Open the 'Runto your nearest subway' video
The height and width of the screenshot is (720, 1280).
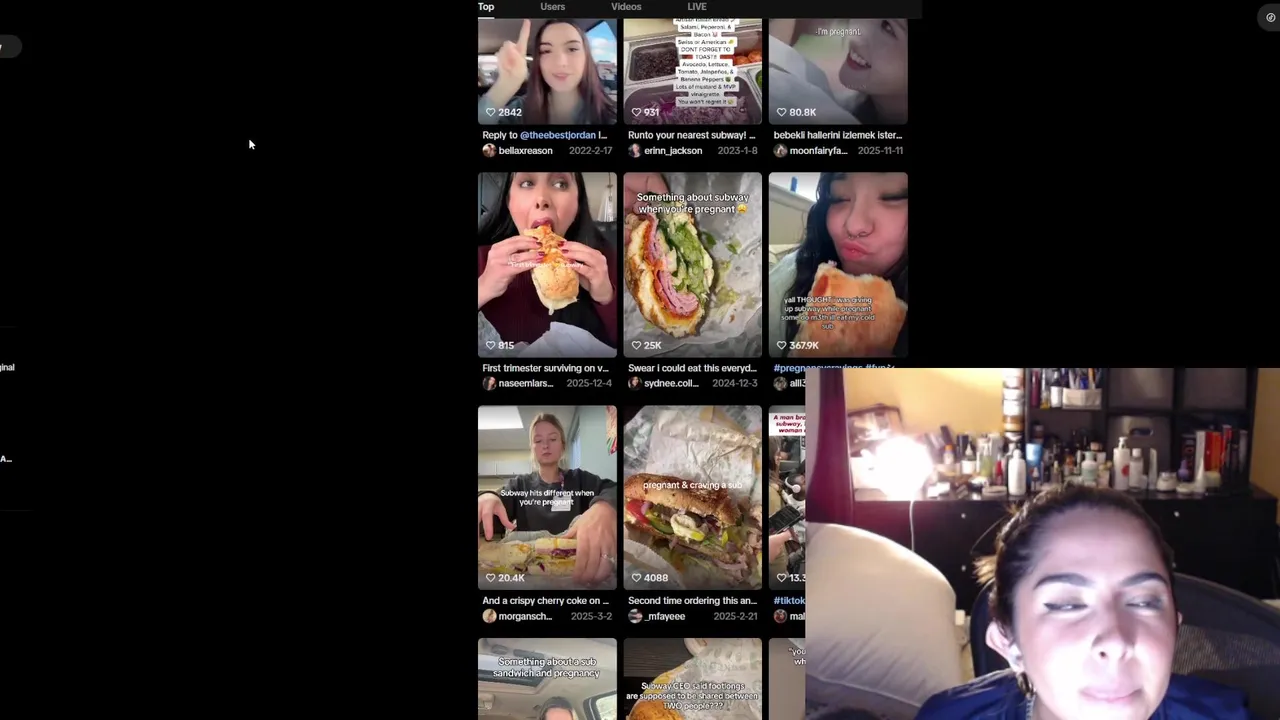coord(692,70)
